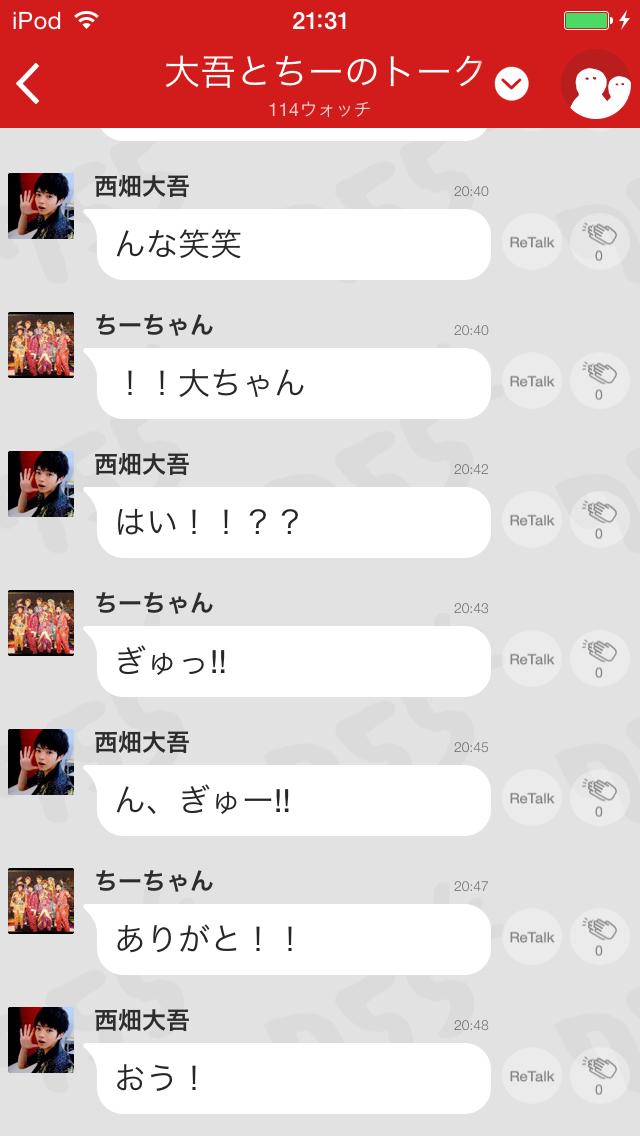ReTalk the message 「はい！！？？」
Screen dimensions: 640x1136
531,521
